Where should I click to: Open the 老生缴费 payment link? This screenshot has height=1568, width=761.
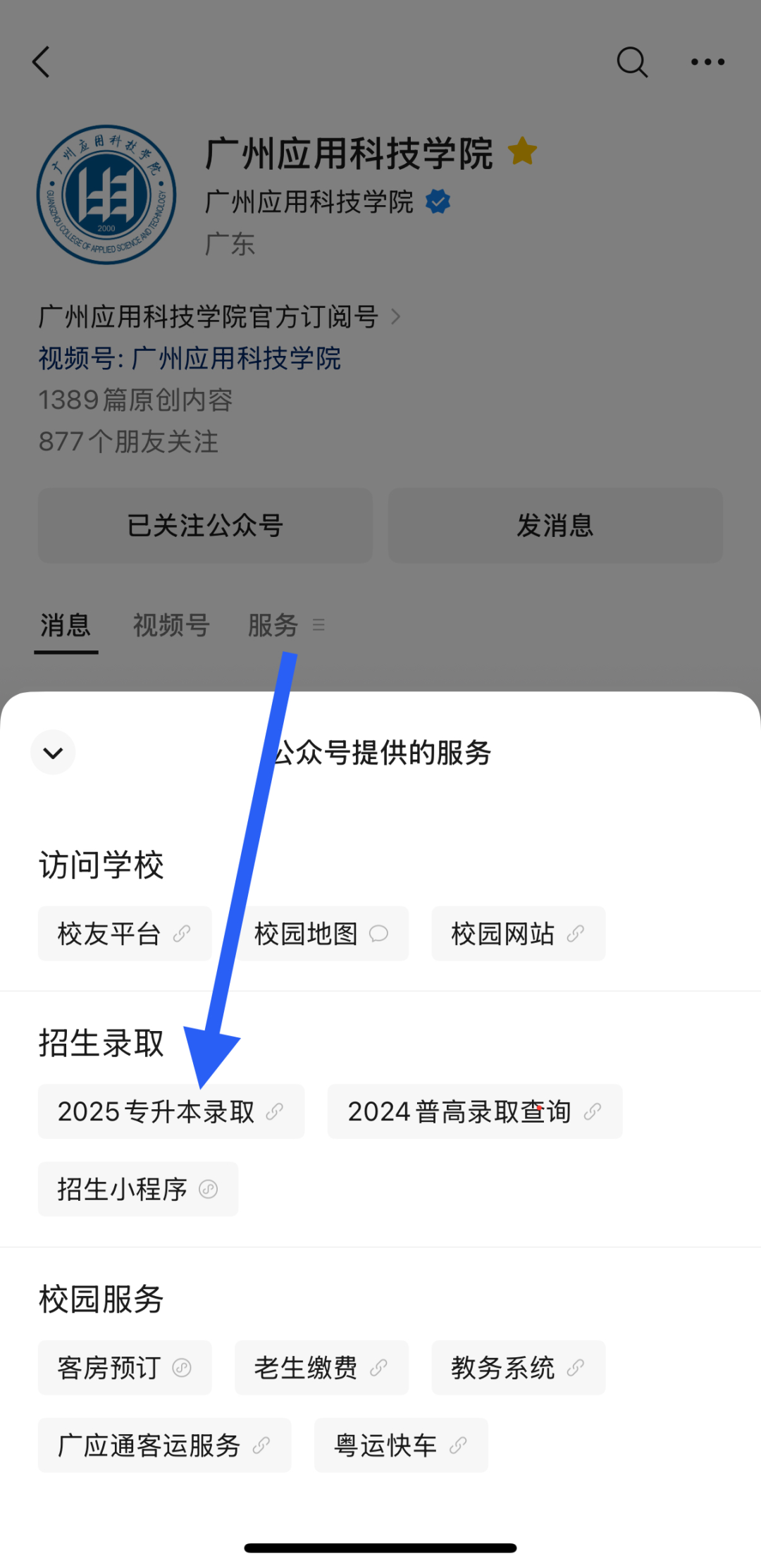[321, 1368]
